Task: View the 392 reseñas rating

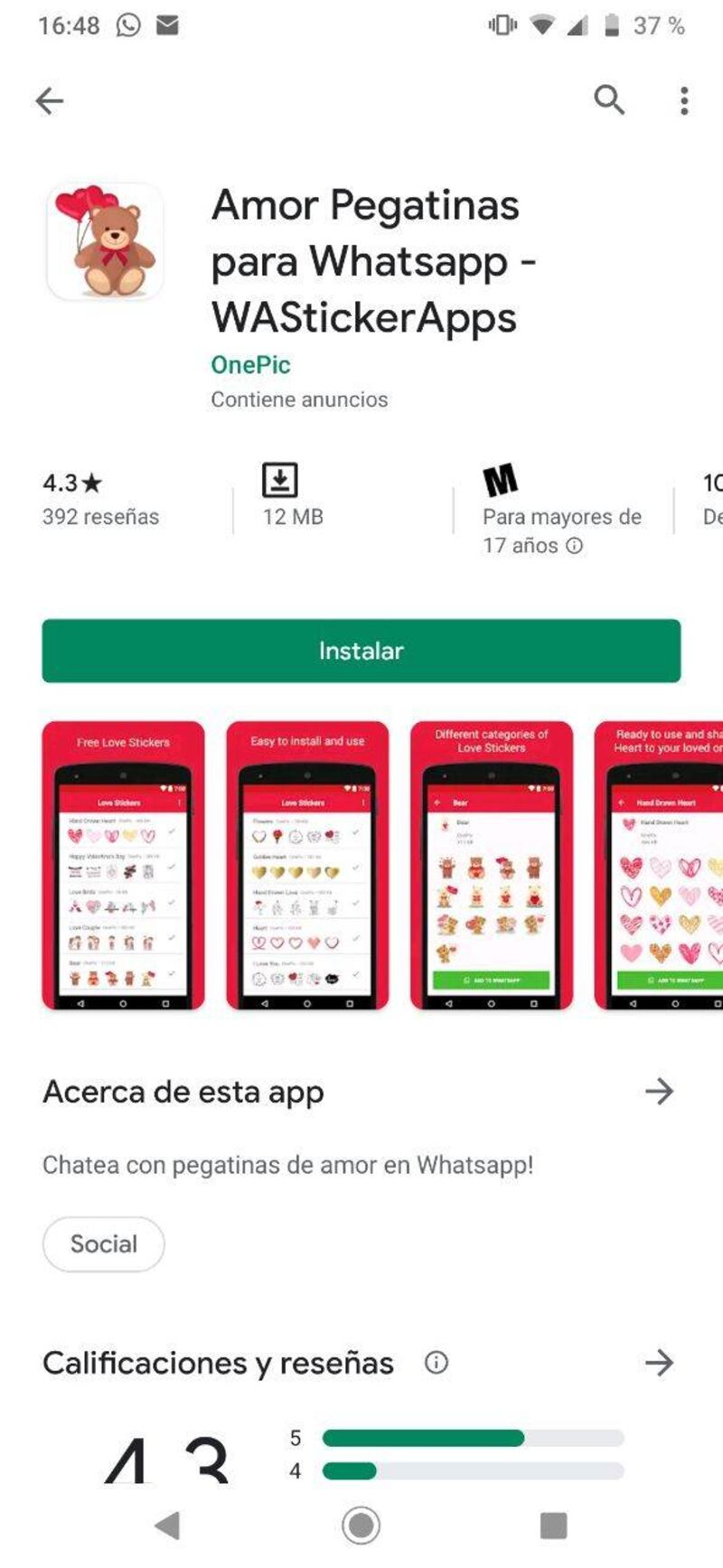Action: click(99, 499)
